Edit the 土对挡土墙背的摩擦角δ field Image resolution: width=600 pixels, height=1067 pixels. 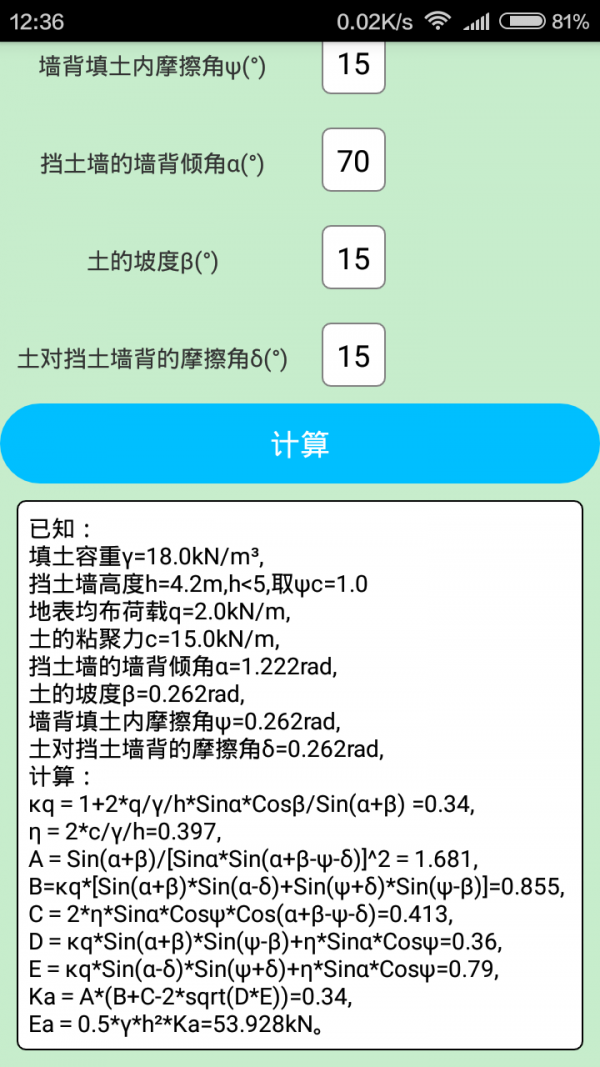tap(353, 356)
